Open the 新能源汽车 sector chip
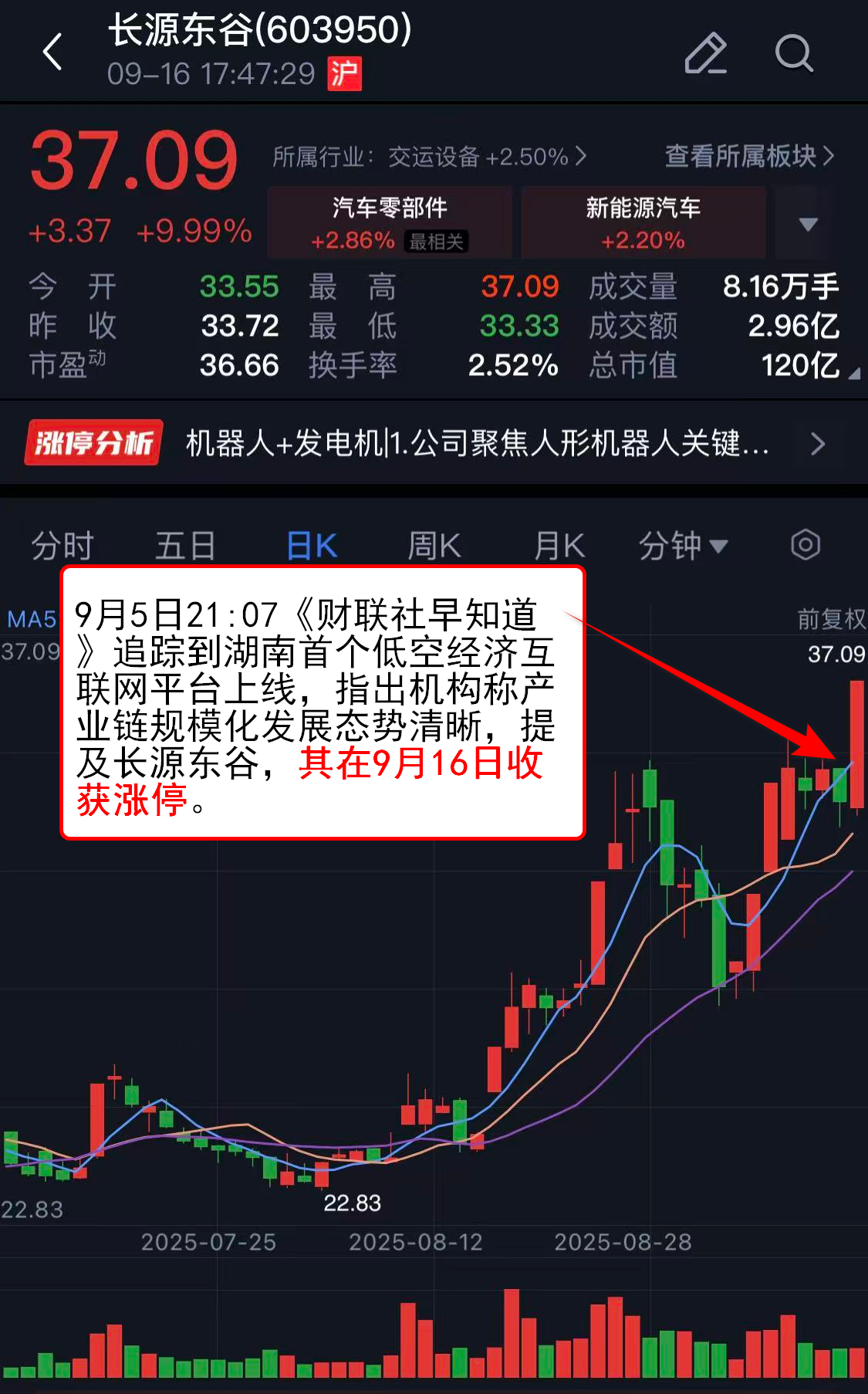This screenshot has width=868, height=1394. (643, 222)
